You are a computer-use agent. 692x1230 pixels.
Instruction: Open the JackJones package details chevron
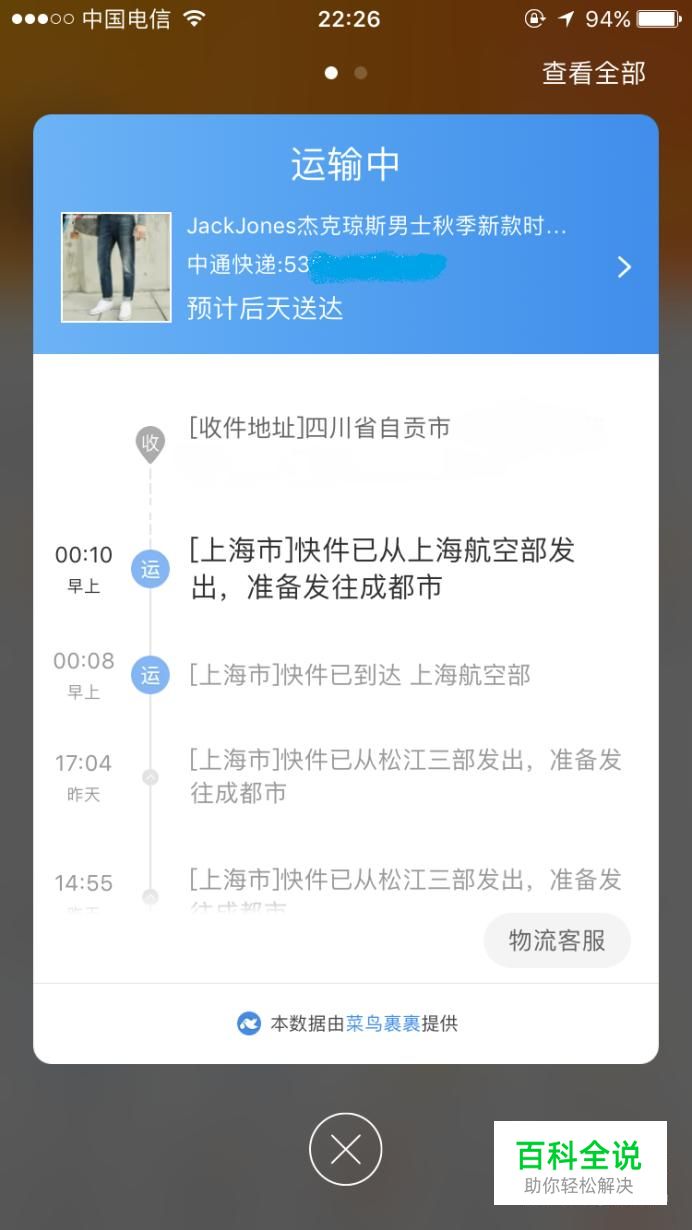click(624, 267)
